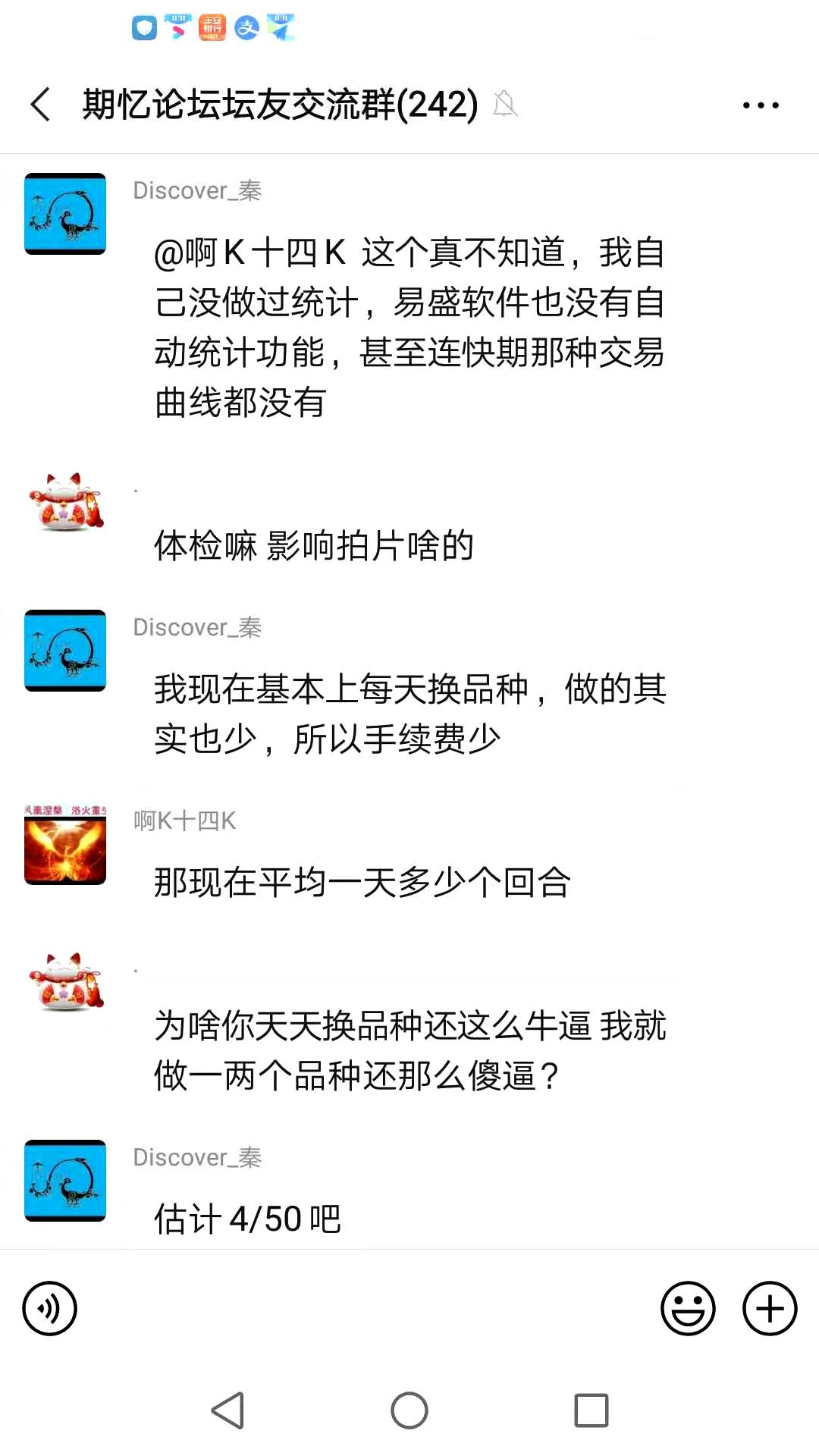Open lucky cat avatar beside 体检嘛 message

[65, 502]
